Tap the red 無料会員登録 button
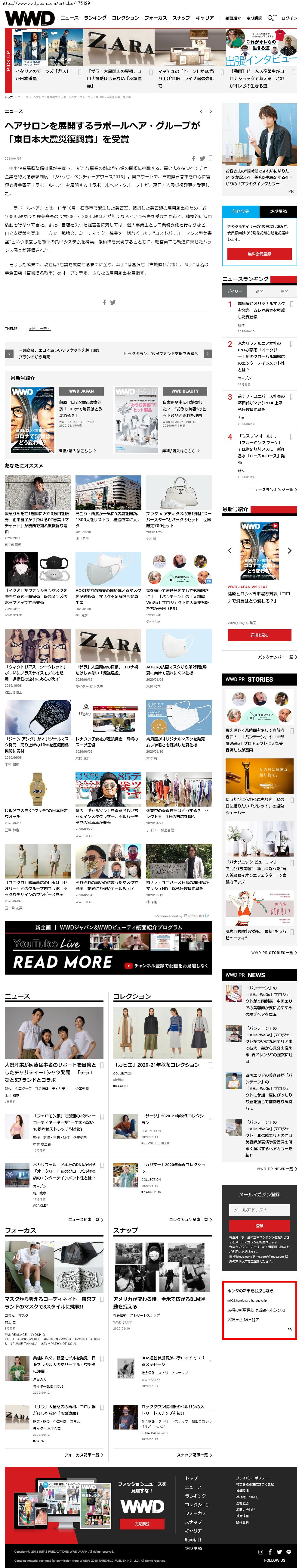This screenshot has width=302, height=1568. pos(260,254)
